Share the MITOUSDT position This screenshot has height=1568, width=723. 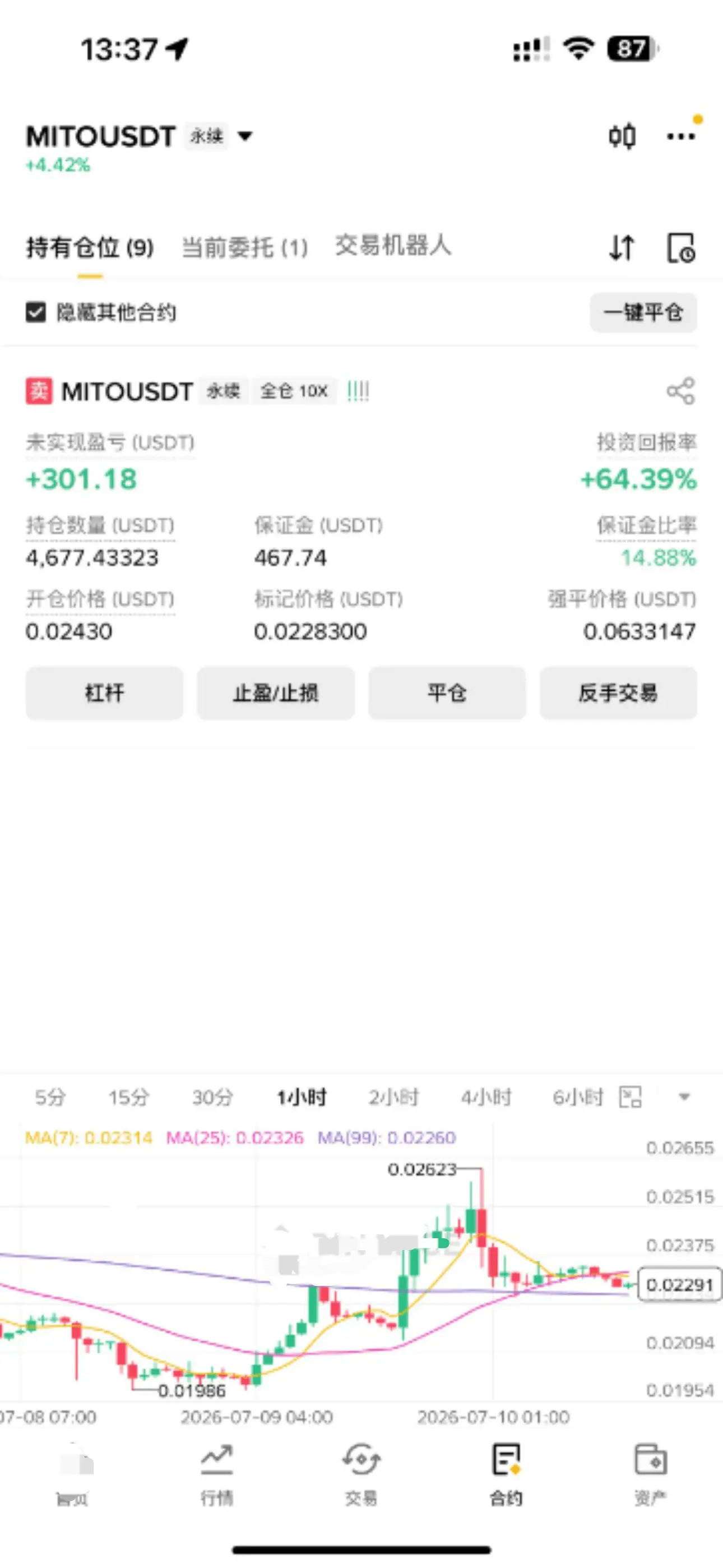click(x=680, y=391)
